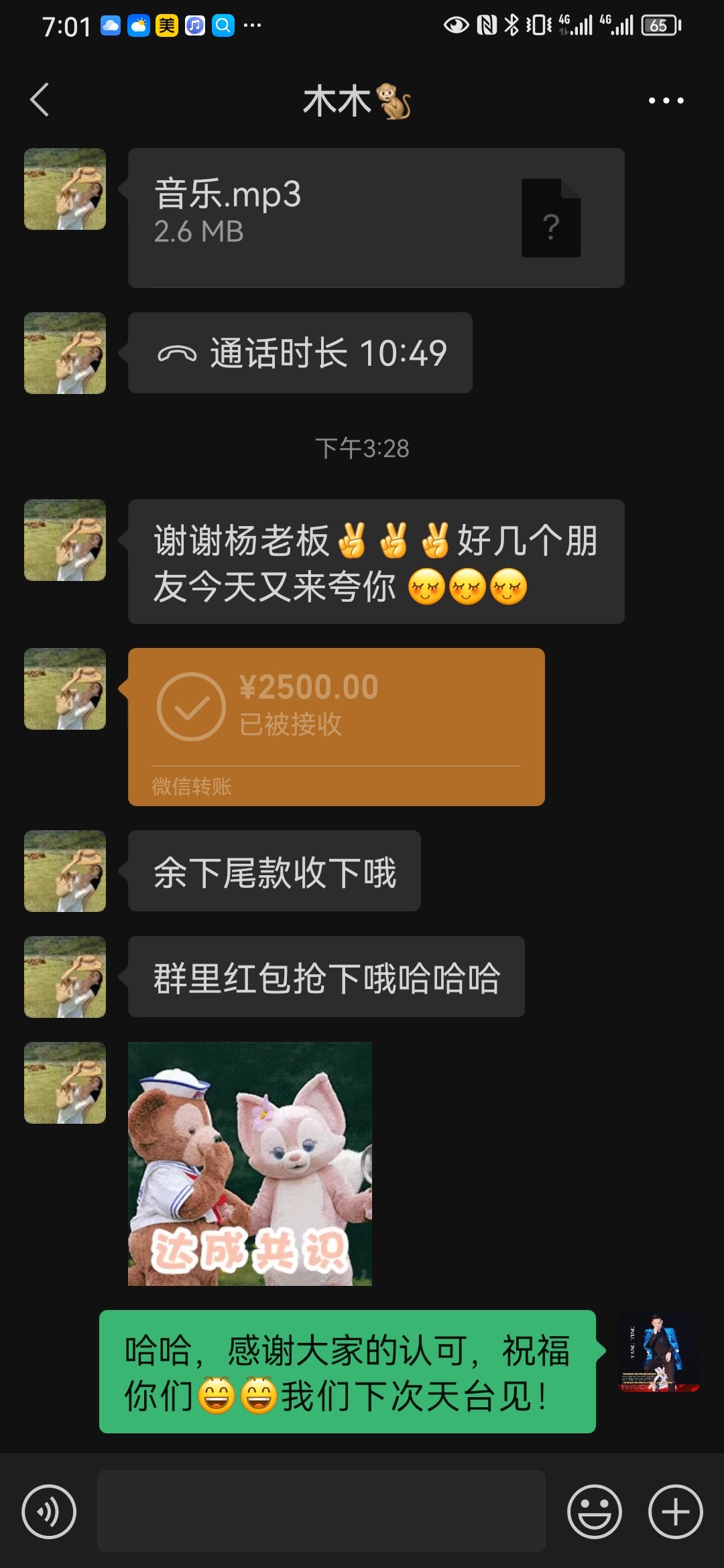Open the chat info overflow menu
This screenshot has height=1568, width=724.
[666, 101]
